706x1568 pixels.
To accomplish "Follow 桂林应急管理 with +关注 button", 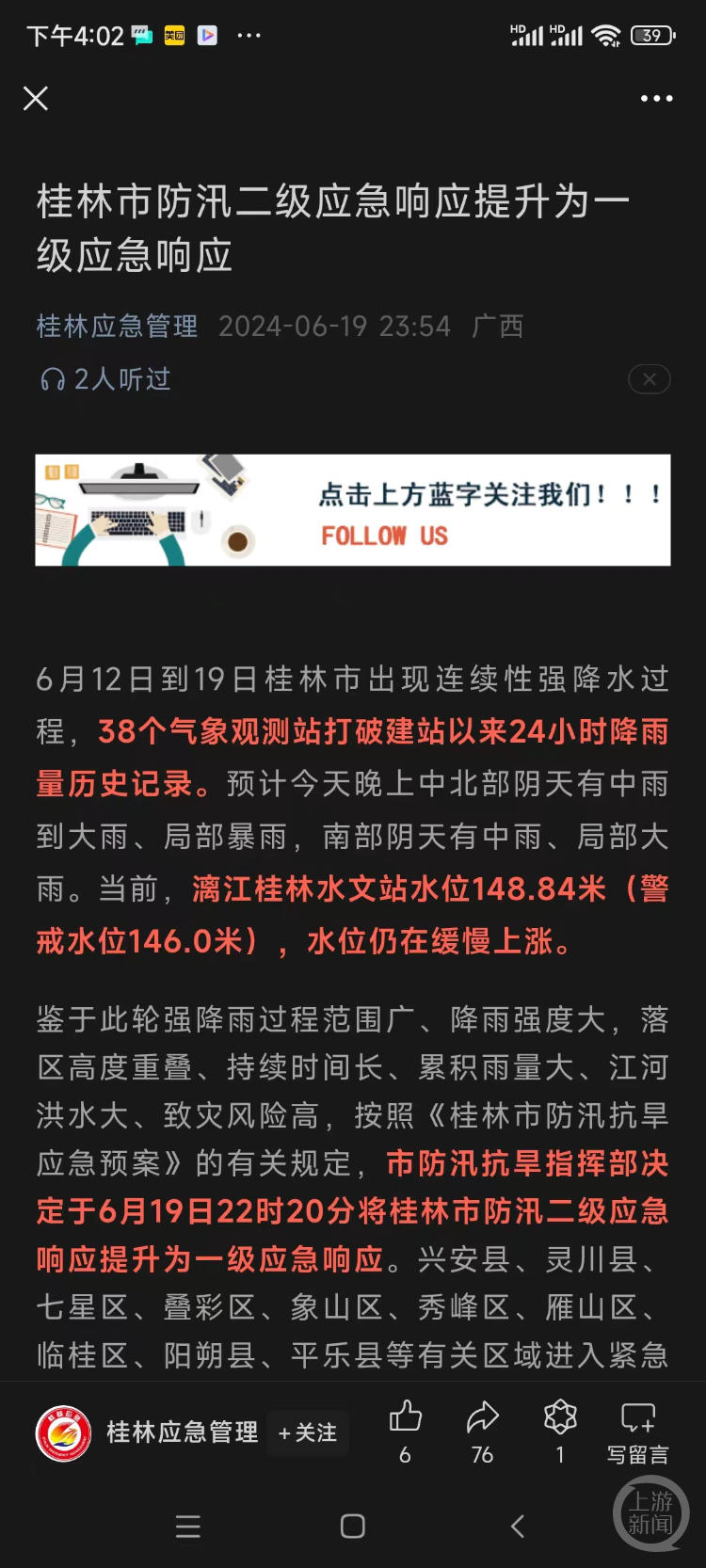I will coord(308,1432).
